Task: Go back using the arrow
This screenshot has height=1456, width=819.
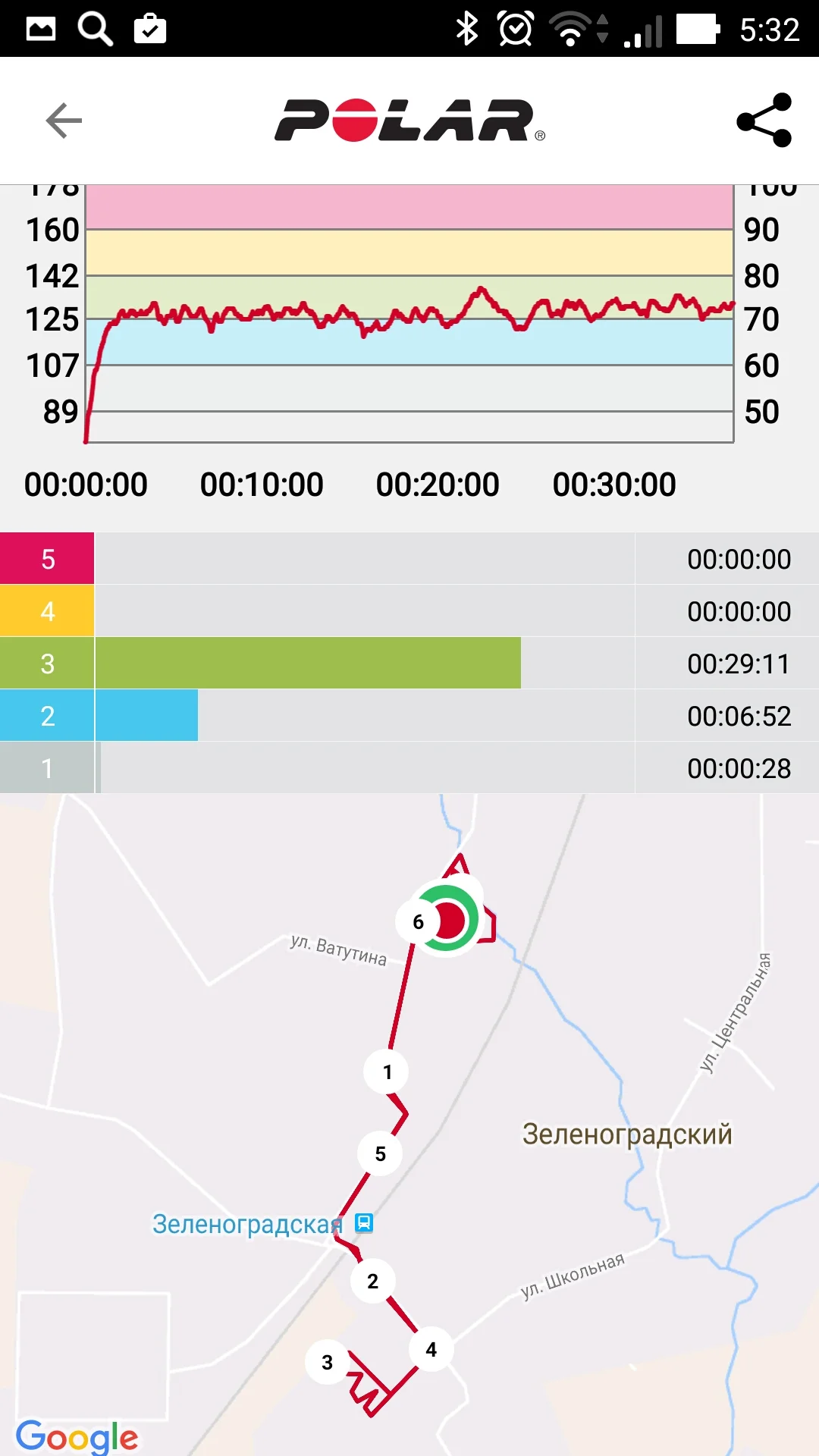Action: [x=64, y=121]
